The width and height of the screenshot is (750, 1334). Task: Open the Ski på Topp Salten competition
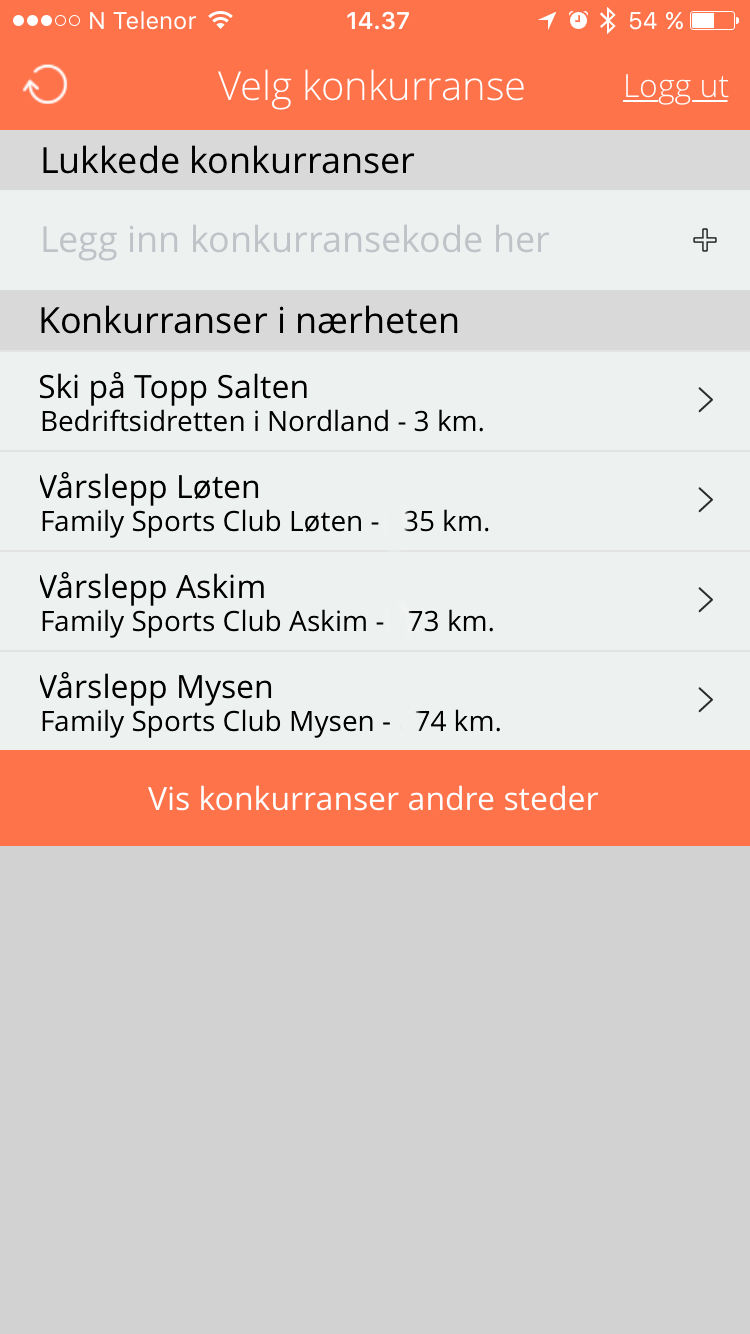(375, 401)
